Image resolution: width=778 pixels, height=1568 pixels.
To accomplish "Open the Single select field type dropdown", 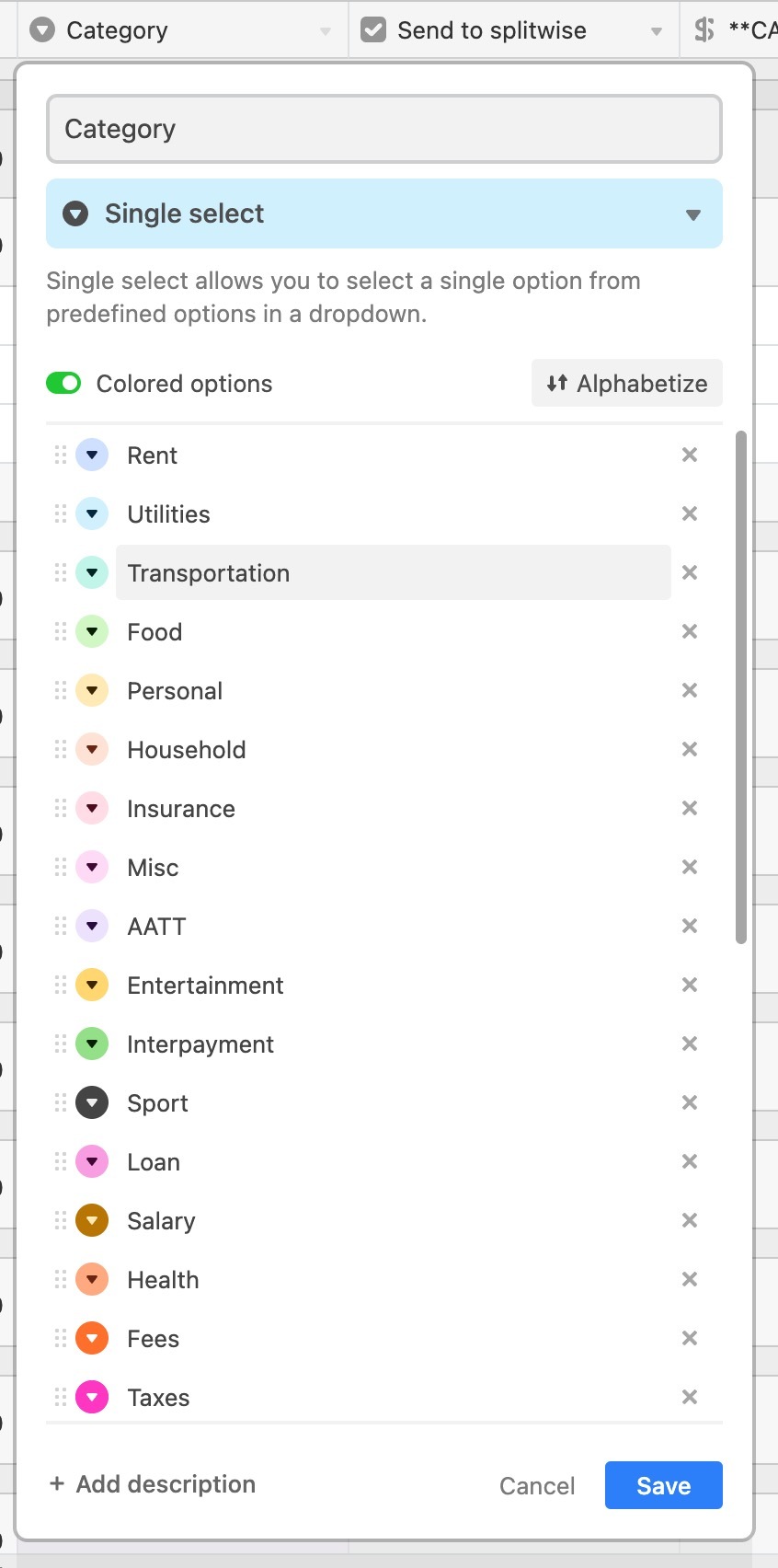I will (383, 213).
